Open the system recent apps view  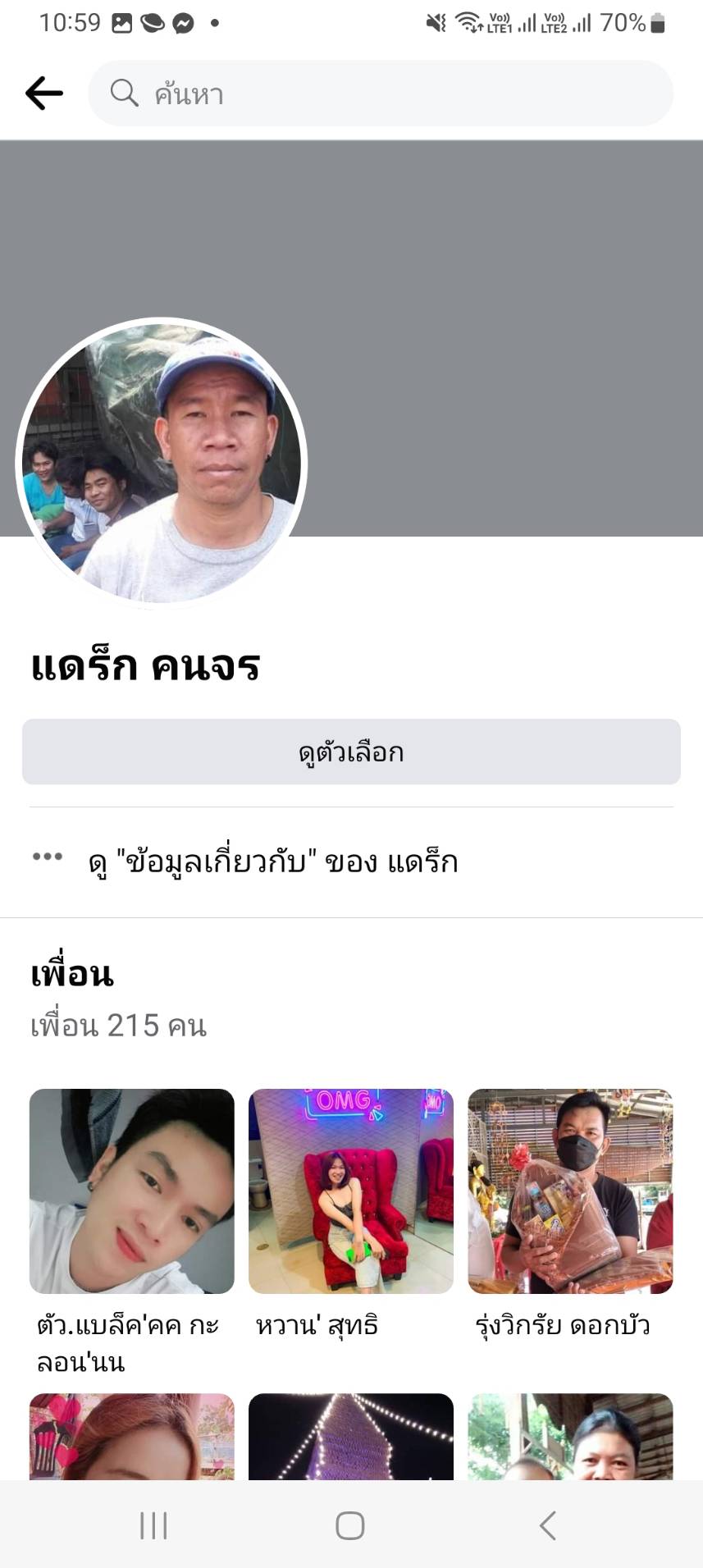pos(153,1525)
